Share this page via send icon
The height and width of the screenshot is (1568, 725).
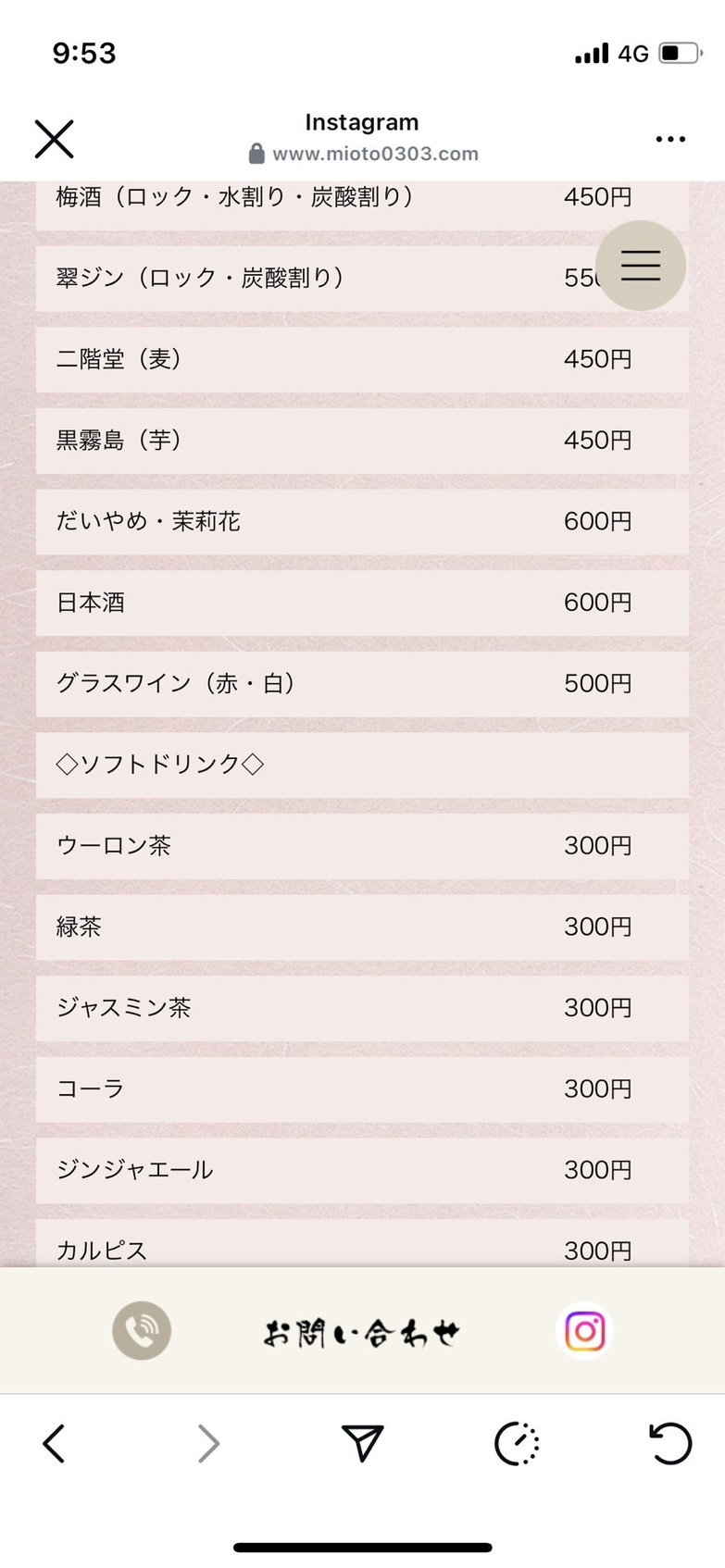point(362,1443)
